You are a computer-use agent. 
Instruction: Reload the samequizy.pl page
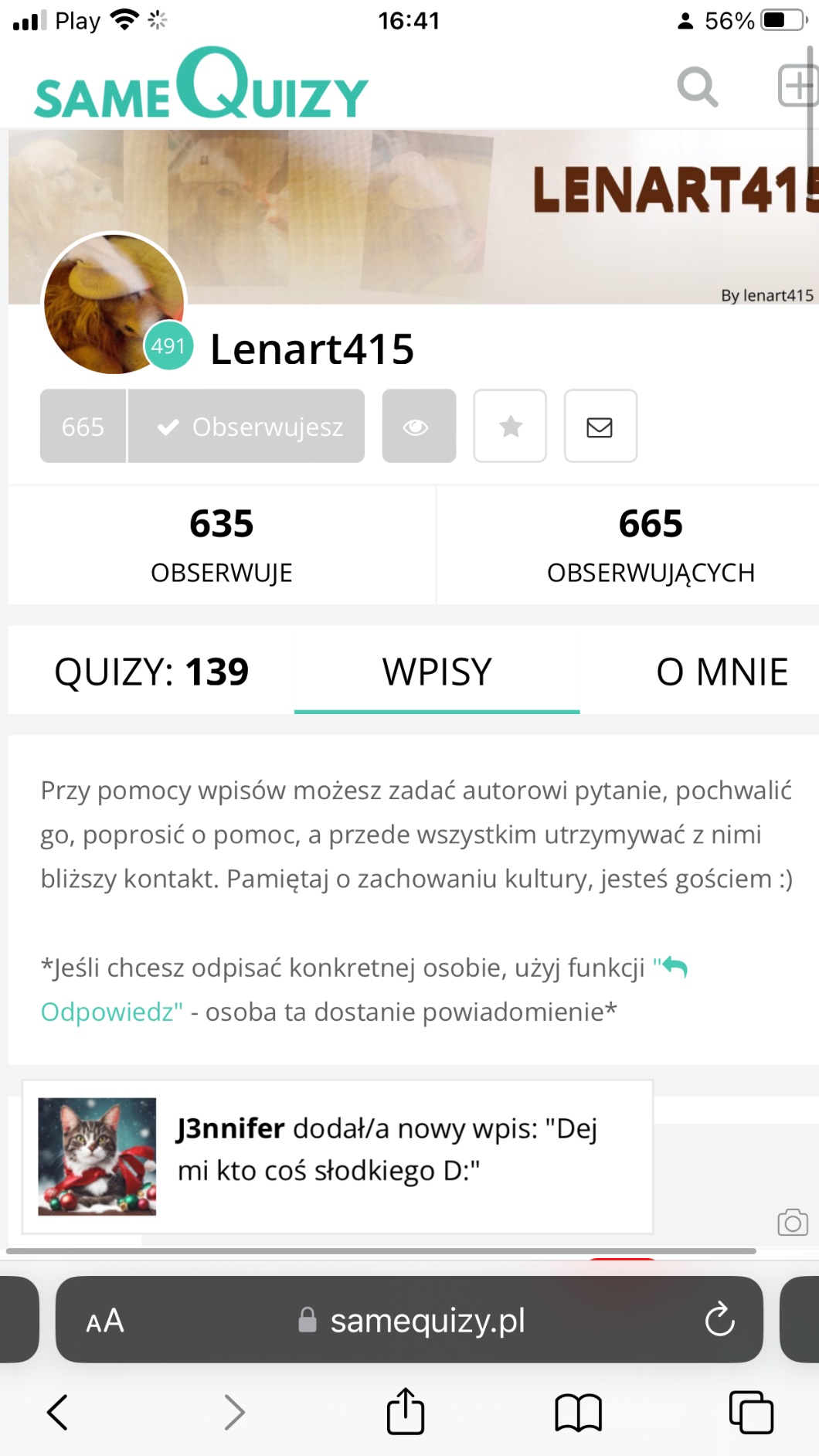[x=719, y=1320]
